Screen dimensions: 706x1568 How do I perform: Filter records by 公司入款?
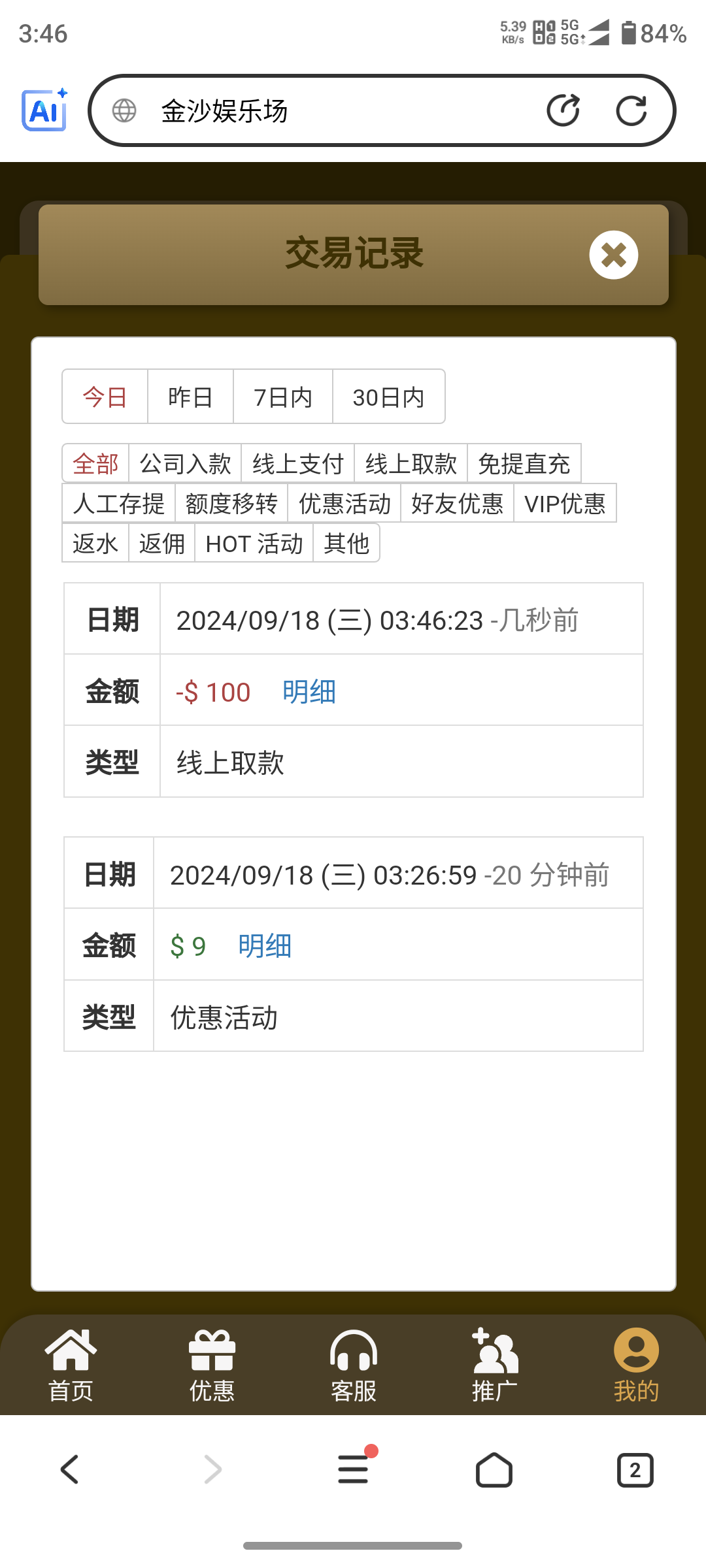[185, 464]
